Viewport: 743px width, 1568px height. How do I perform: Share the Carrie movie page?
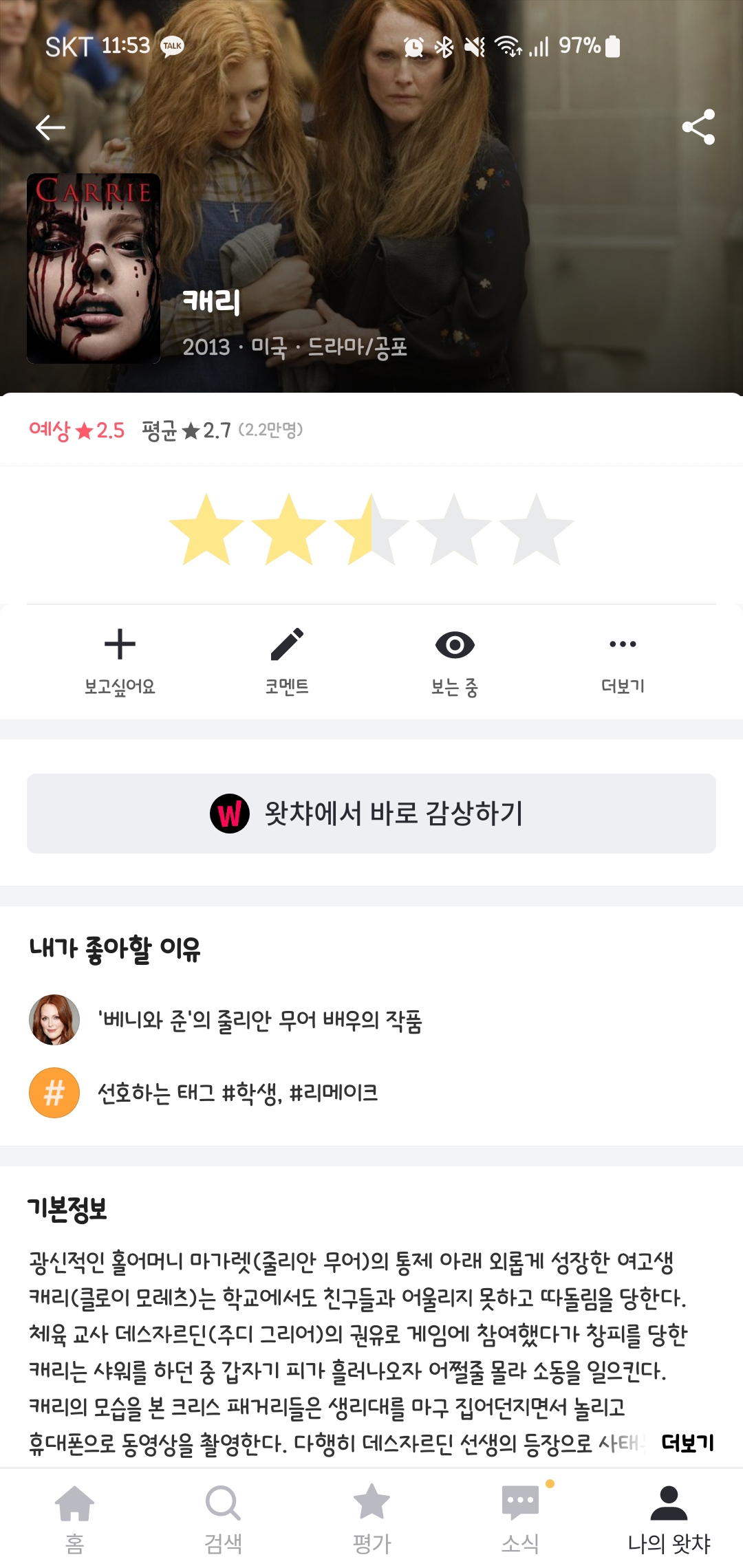[x=698, y=127]
